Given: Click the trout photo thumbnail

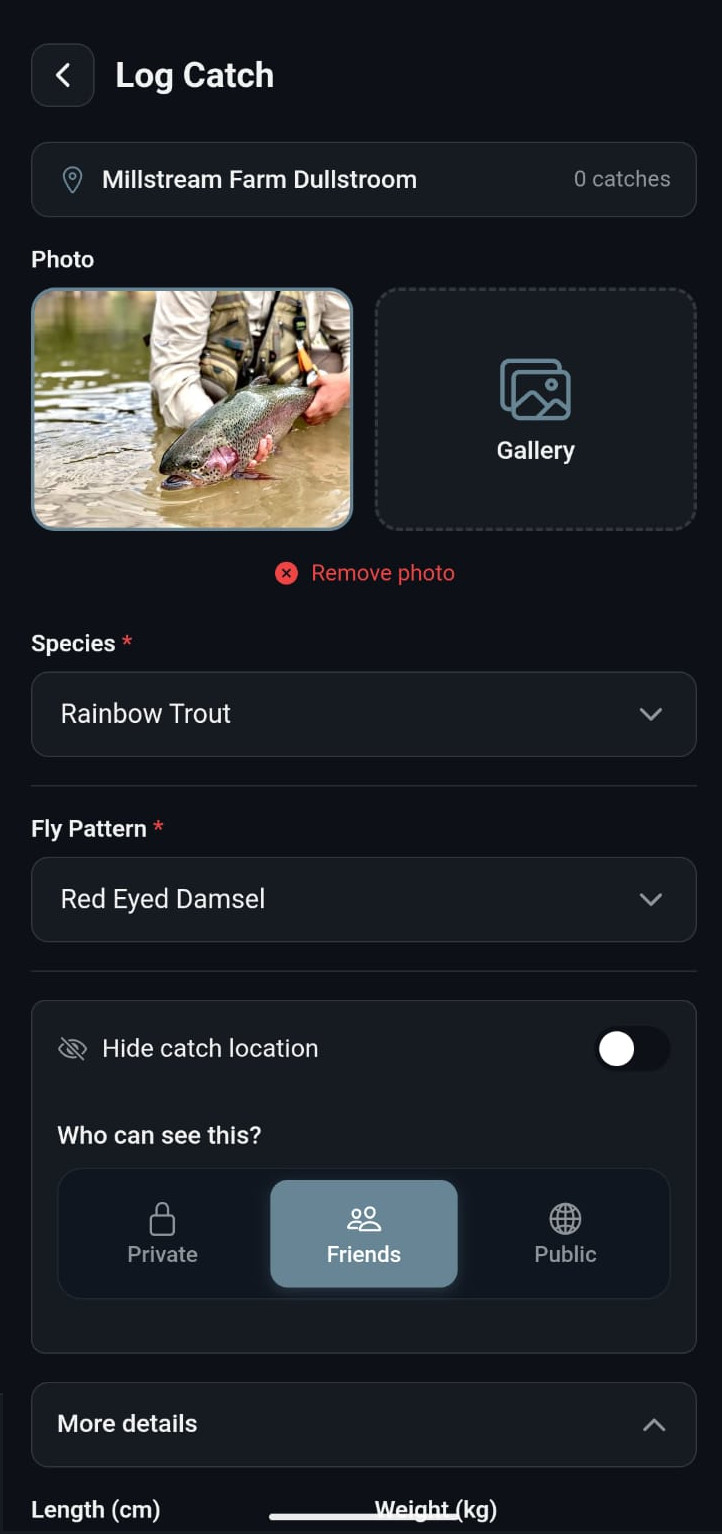Looking at the screenshot, I should coord(192,409).
